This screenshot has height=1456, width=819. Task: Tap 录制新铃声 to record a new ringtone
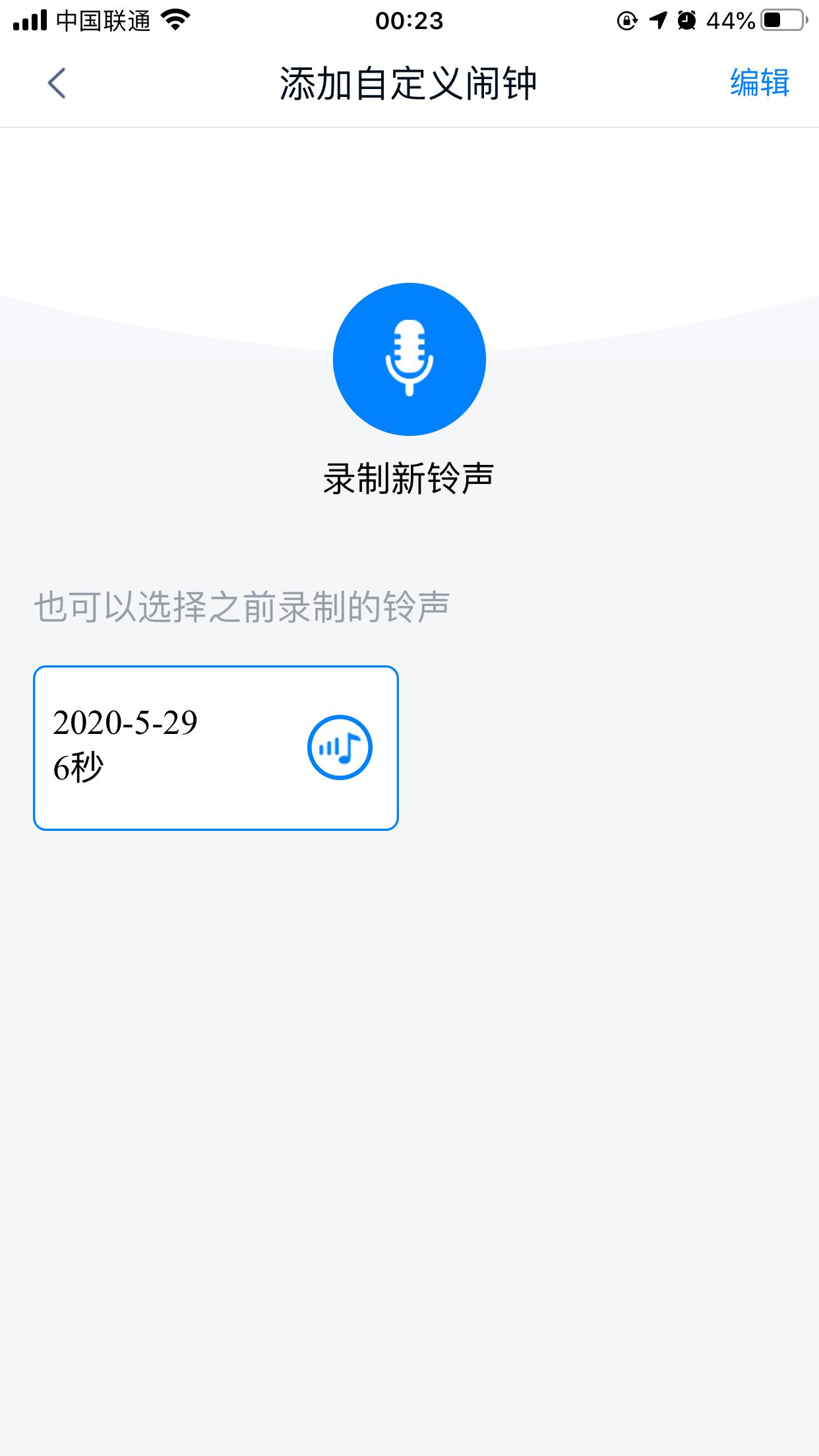coord(409,481)
